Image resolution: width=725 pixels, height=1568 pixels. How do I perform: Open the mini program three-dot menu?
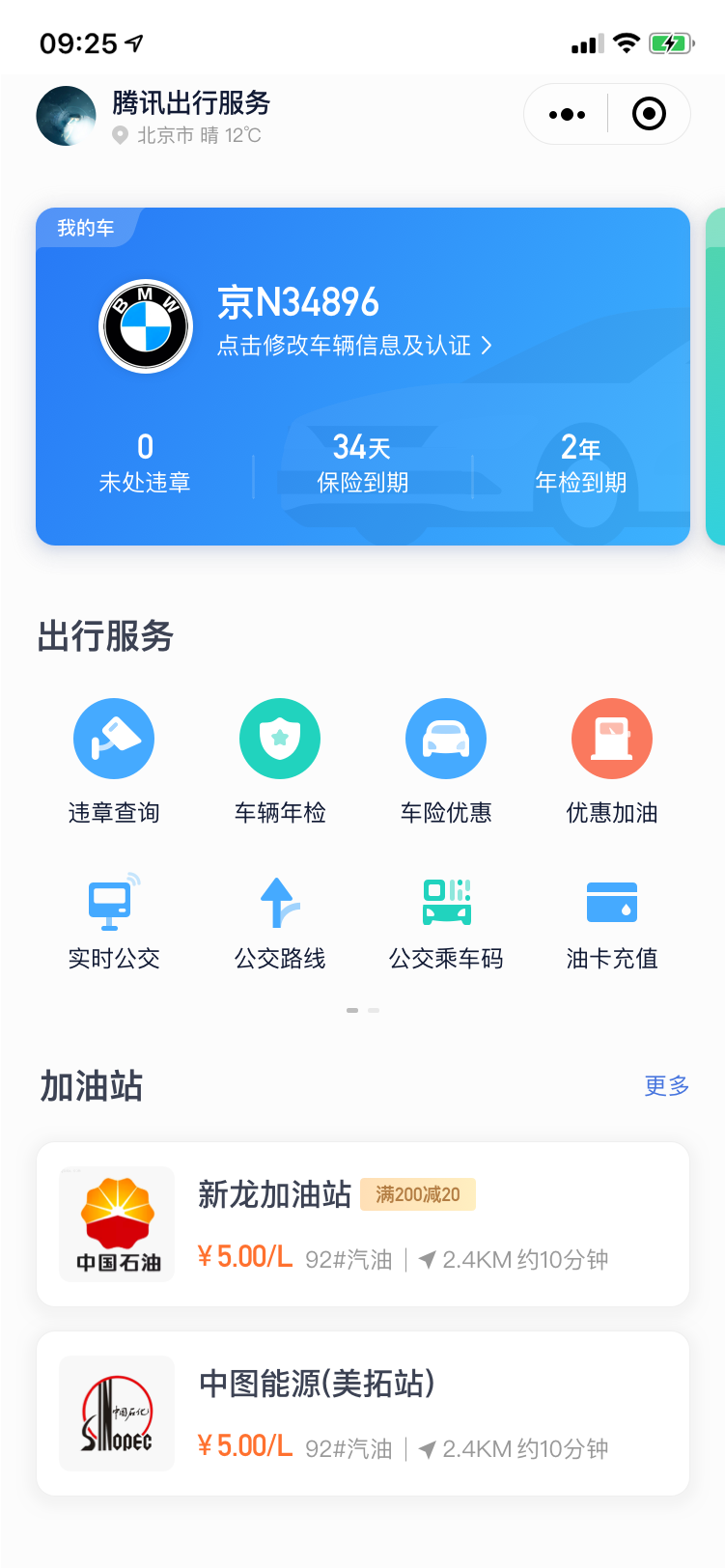click(x=567, y=114)
